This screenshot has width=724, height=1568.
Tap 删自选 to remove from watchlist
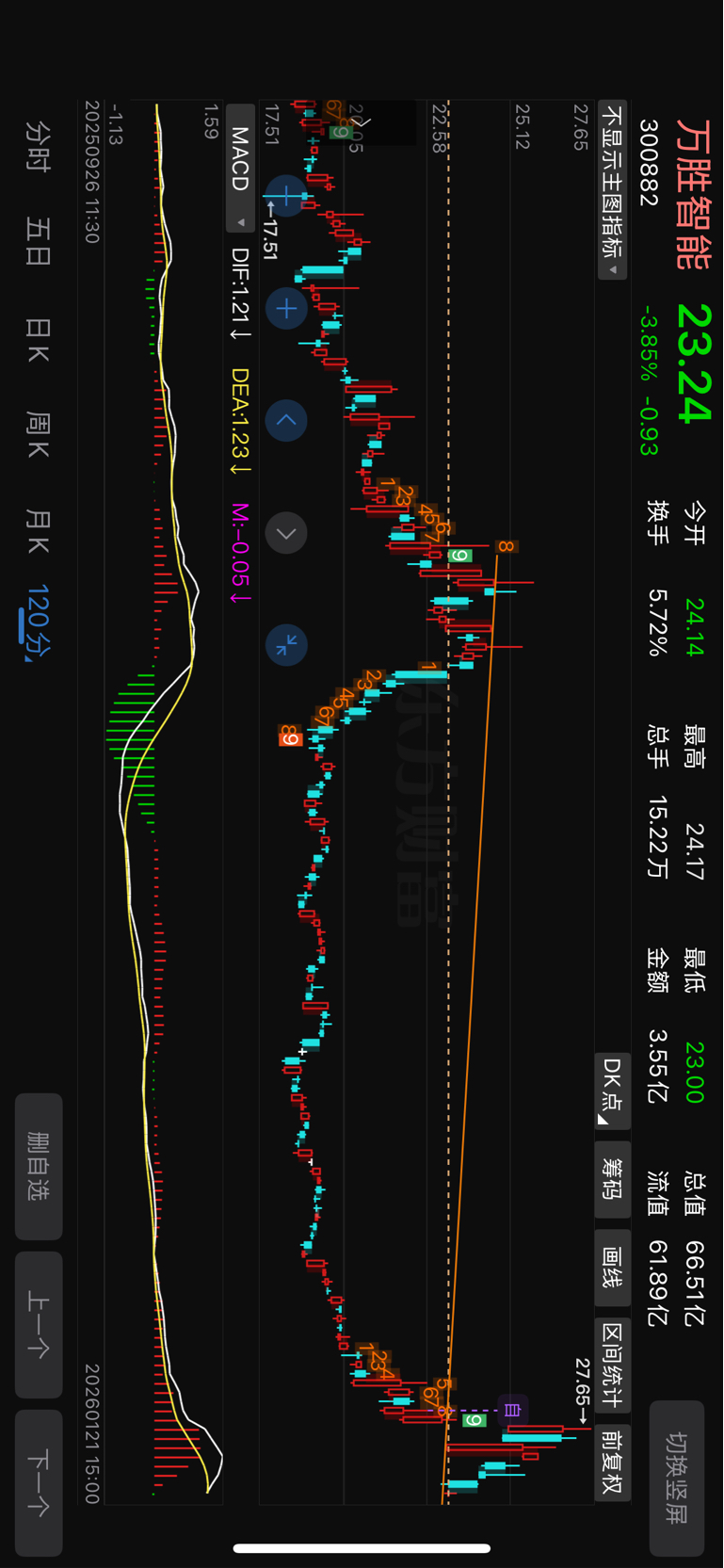39,1166
